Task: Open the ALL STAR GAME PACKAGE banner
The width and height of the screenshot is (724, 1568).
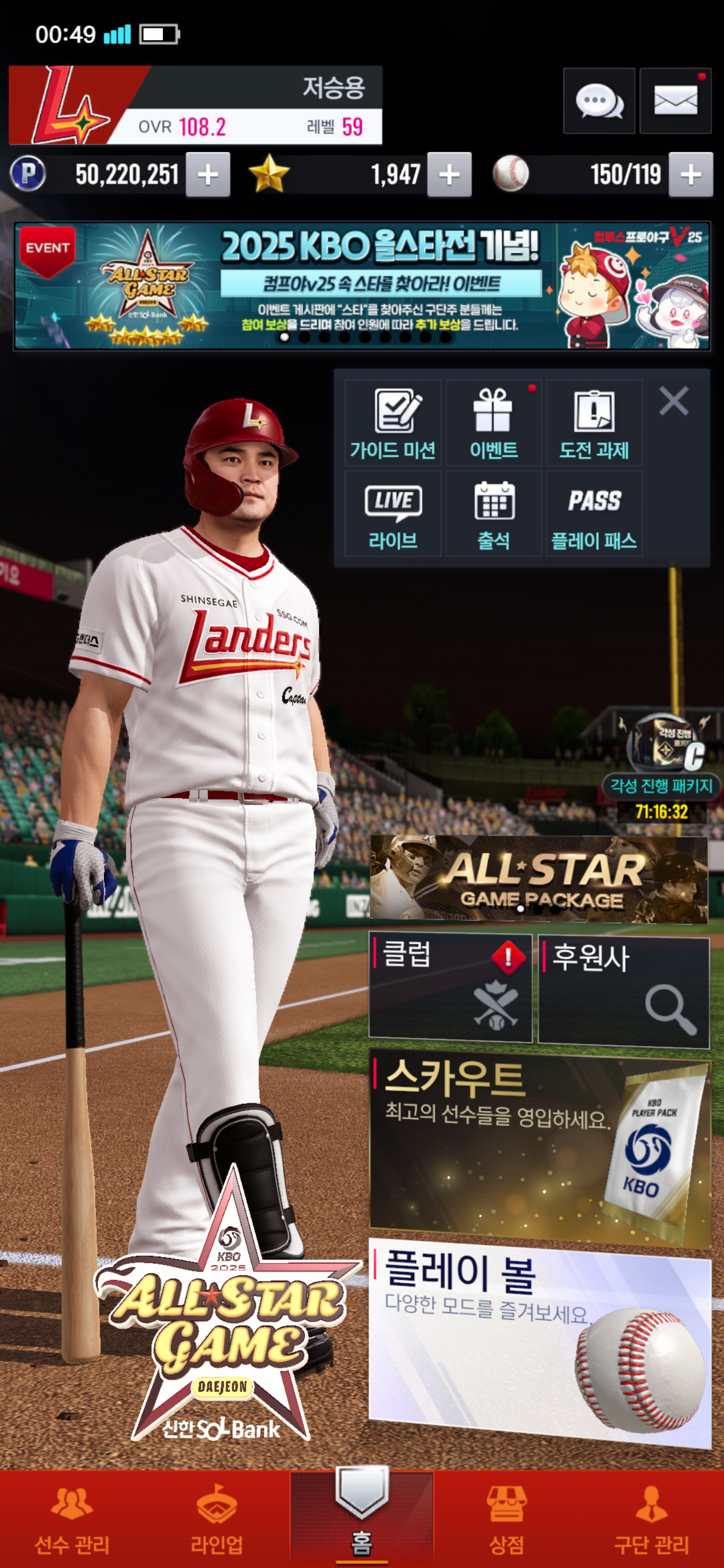Action: pos(539,878)
